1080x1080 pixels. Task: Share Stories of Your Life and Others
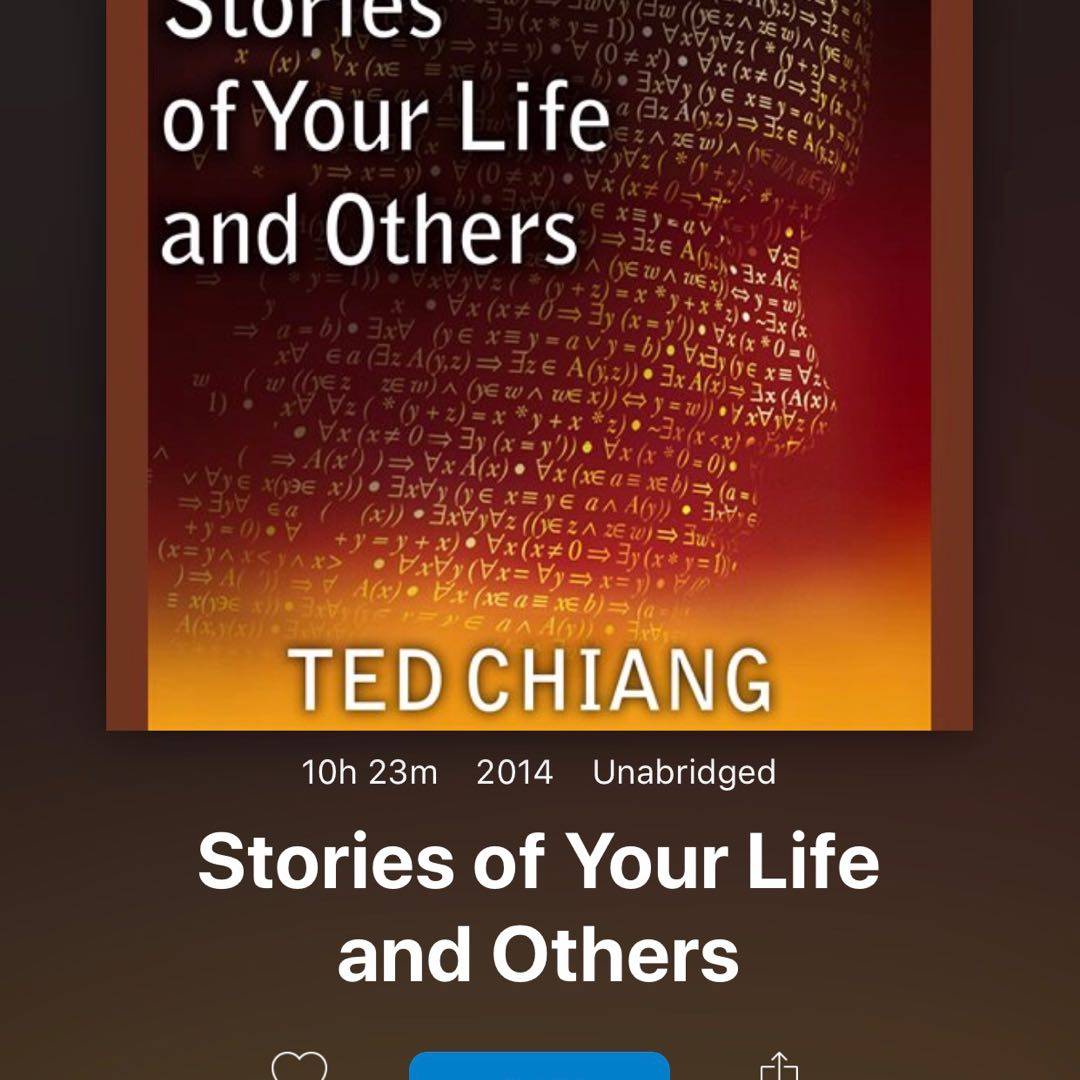779,1066
